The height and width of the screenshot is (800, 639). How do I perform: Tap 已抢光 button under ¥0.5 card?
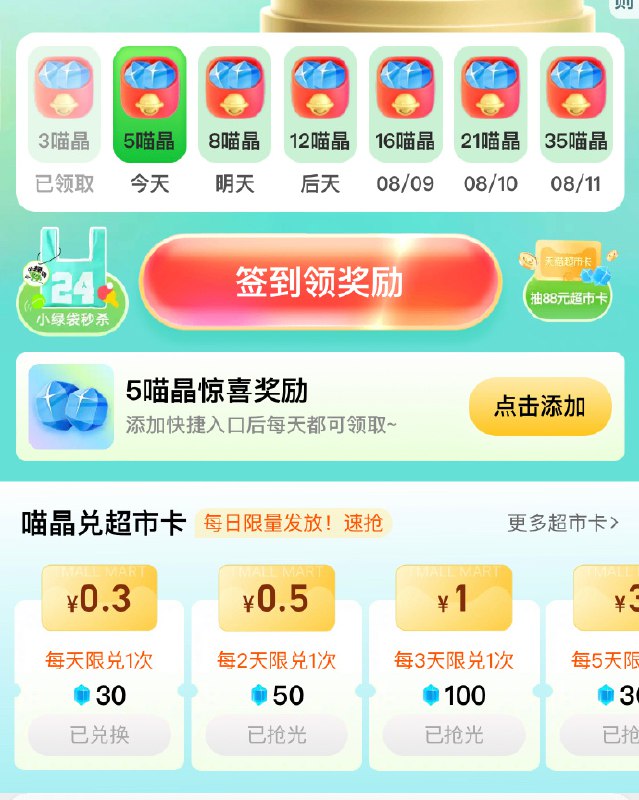[276, 735]
